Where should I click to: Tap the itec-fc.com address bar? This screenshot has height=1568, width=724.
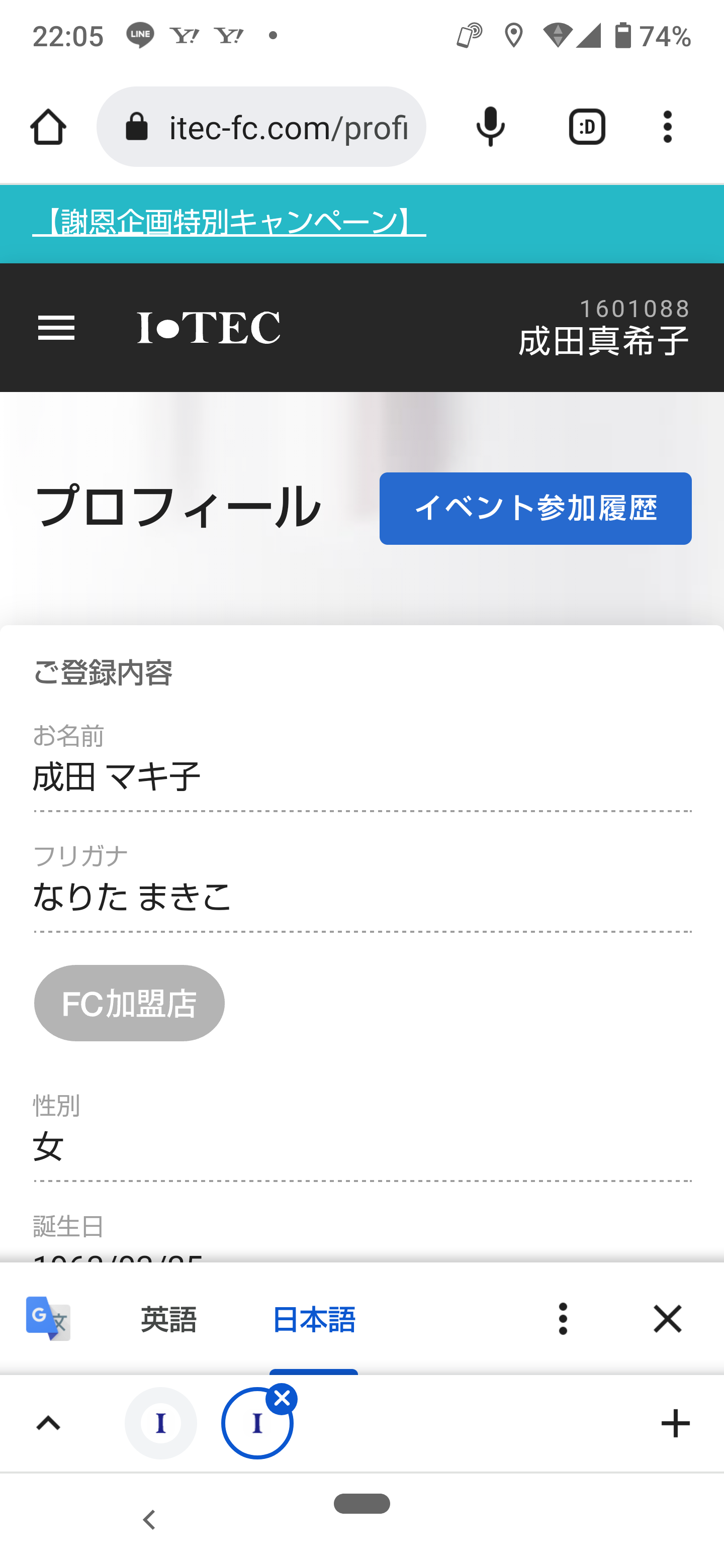(x=261, y=127)
